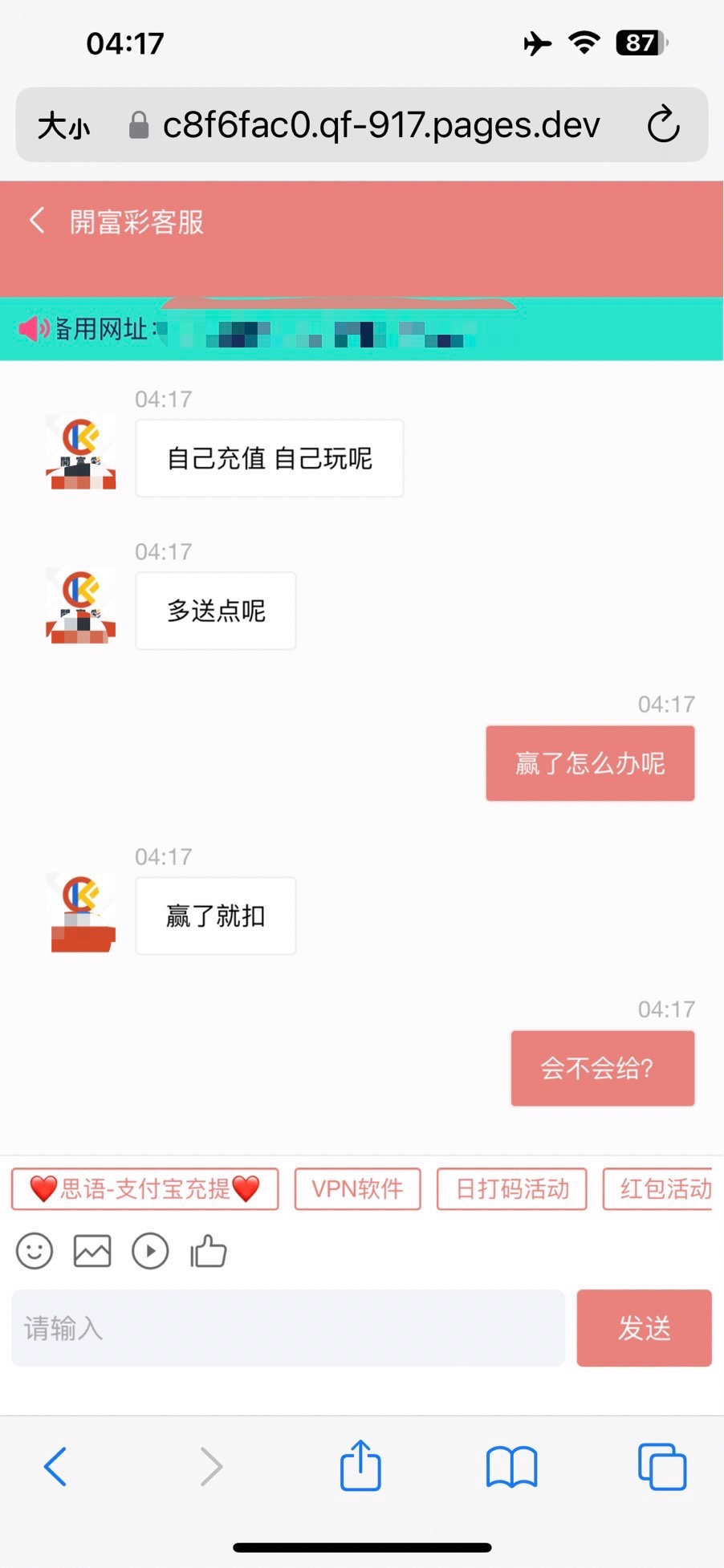Screen dimensions: 724x1568
Task: Send the message with 发送
Action: point(644,1328)
